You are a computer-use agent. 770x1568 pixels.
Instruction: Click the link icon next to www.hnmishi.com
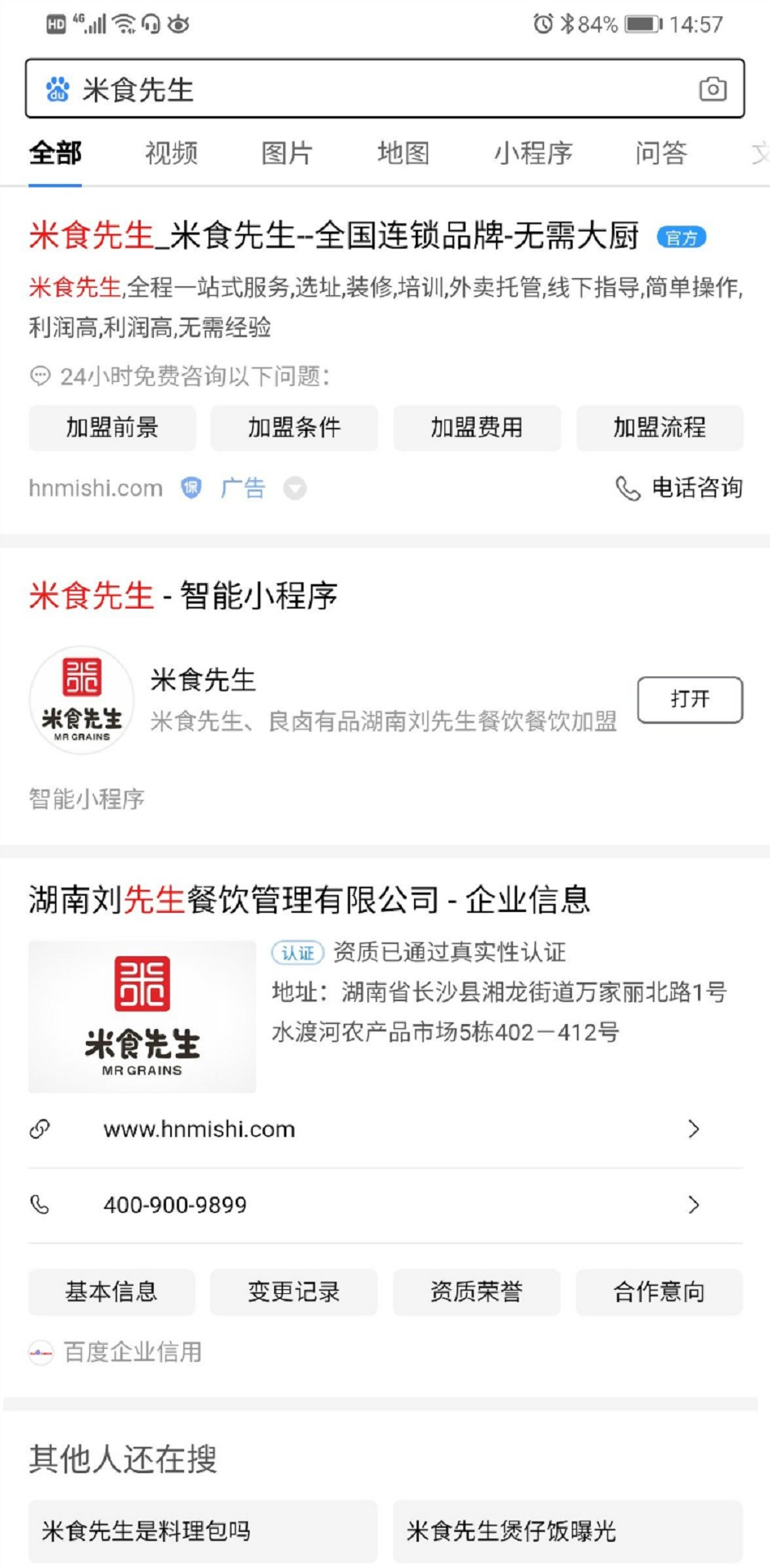tap(39, 1130)
